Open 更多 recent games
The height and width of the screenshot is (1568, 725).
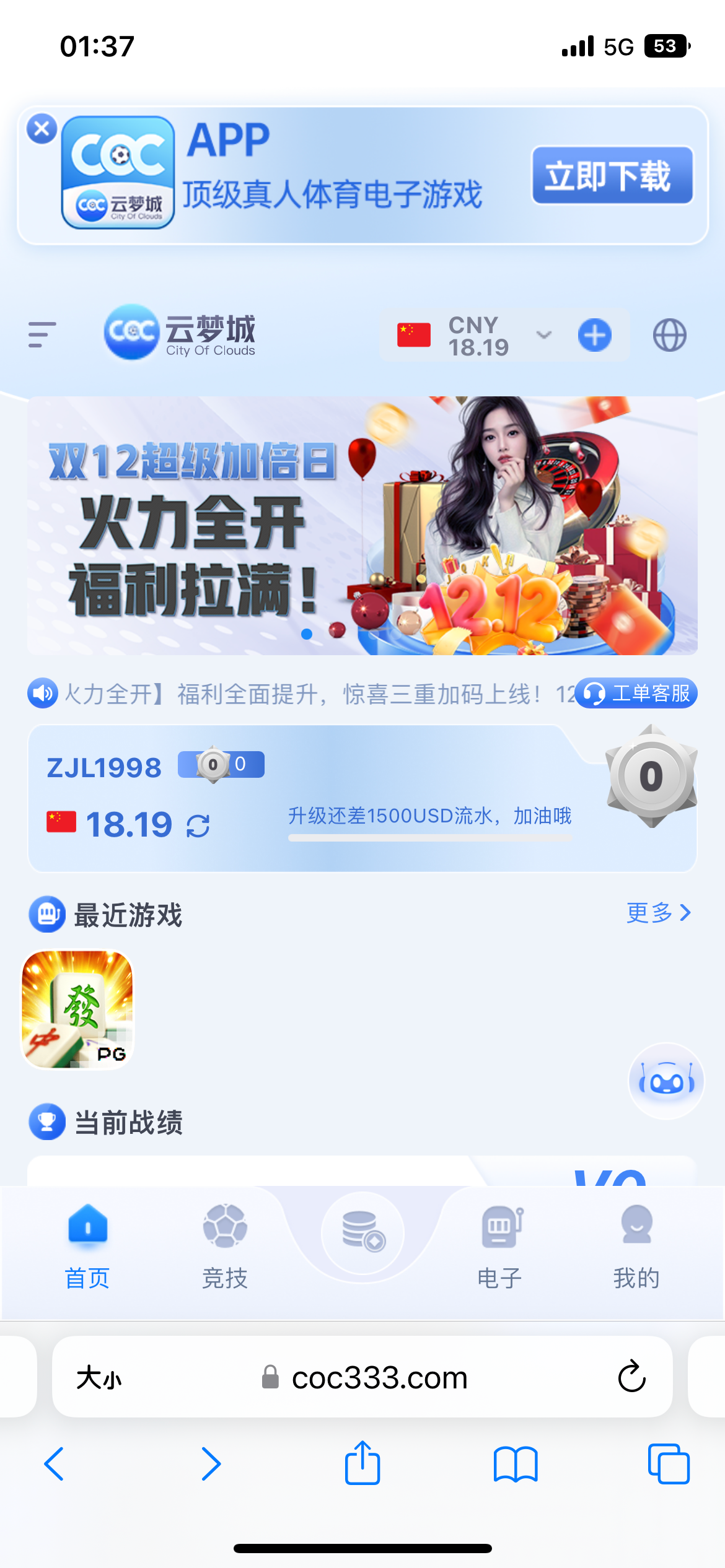point(658,912)
